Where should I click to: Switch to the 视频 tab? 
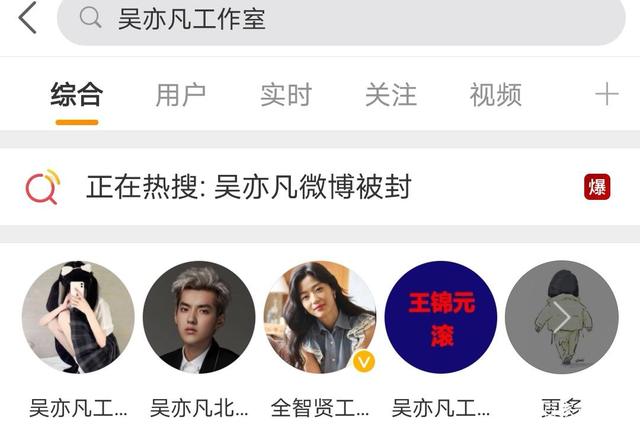[x=495, y=95]
